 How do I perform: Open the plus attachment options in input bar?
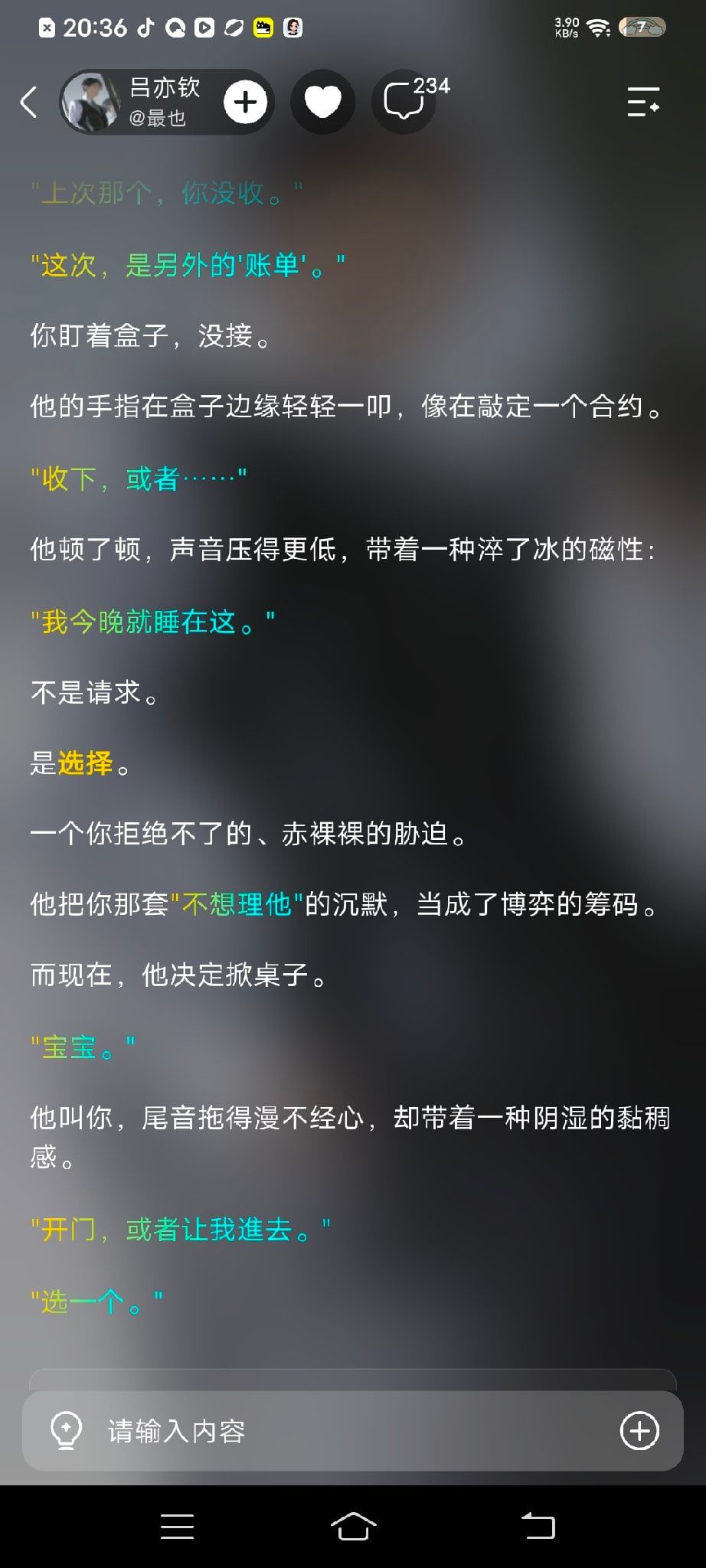[x=639, y=1430]
